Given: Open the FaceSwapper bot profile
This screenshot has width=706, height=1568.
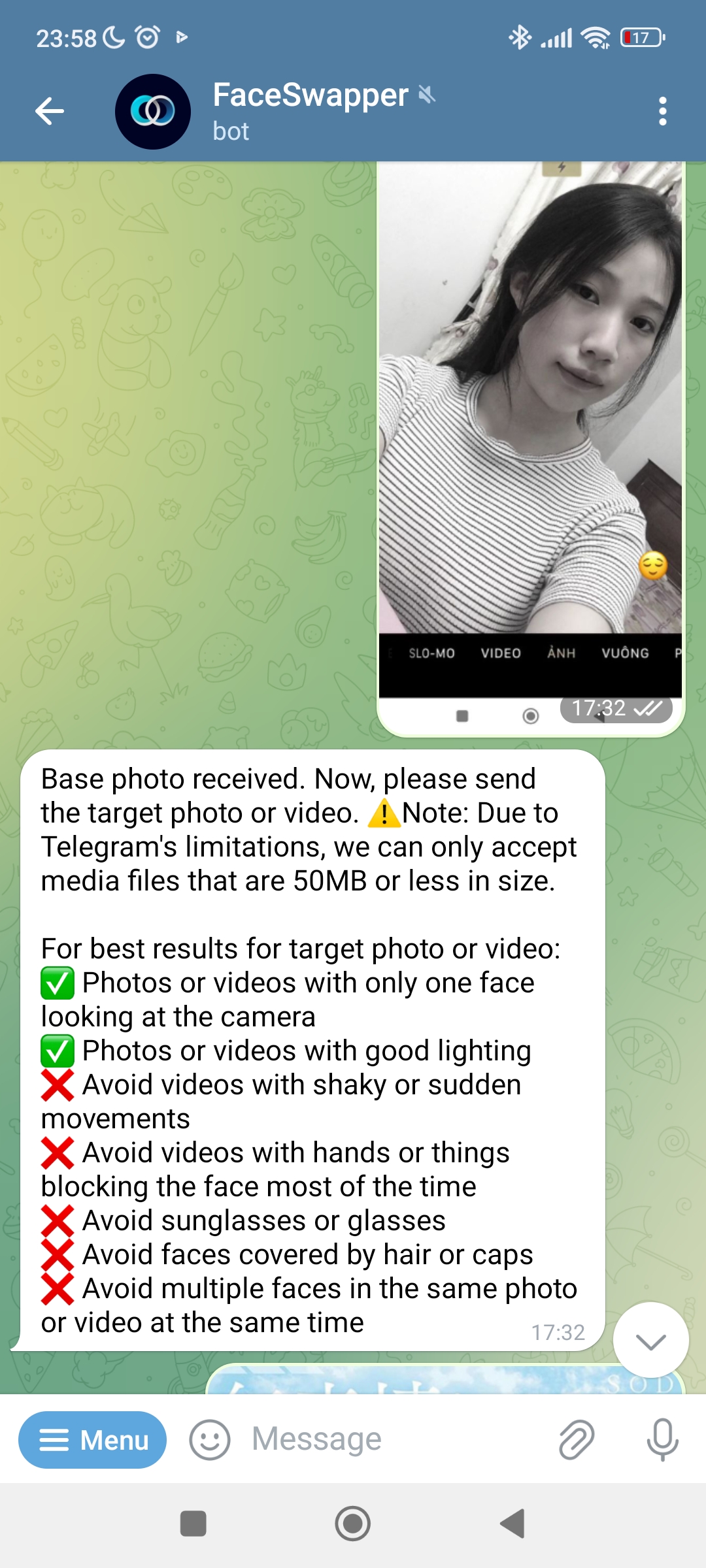Looking at the screenshot, I should coord(311,111).
